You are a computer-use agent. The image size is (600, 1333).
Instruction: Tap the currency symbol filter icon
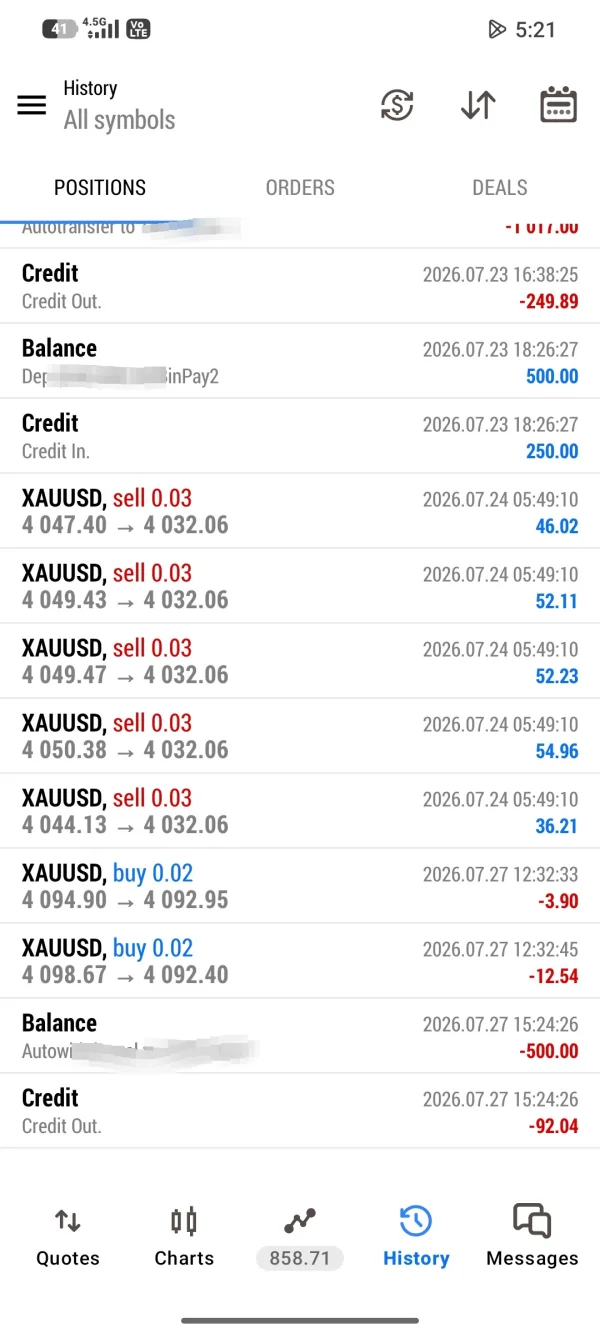[397, 105]
